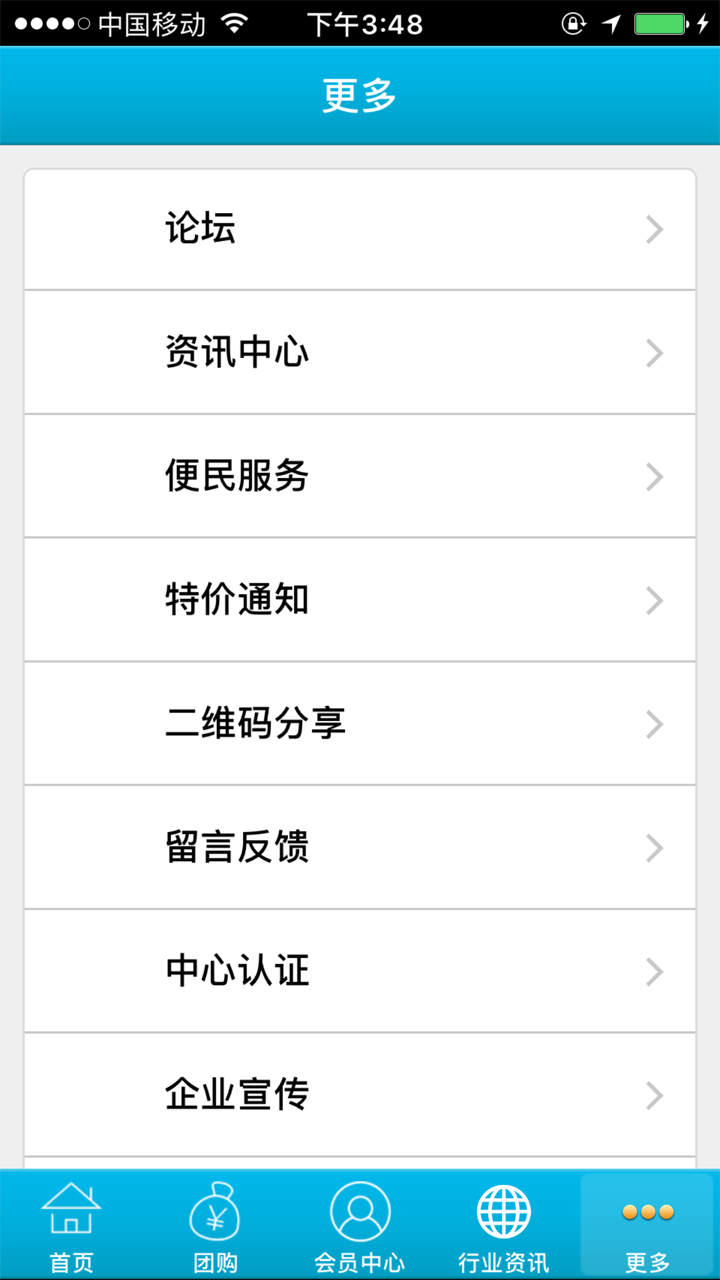Open 资讯中心 news center
Screen dimensions: 720x1280
click(x=360, y=353)
